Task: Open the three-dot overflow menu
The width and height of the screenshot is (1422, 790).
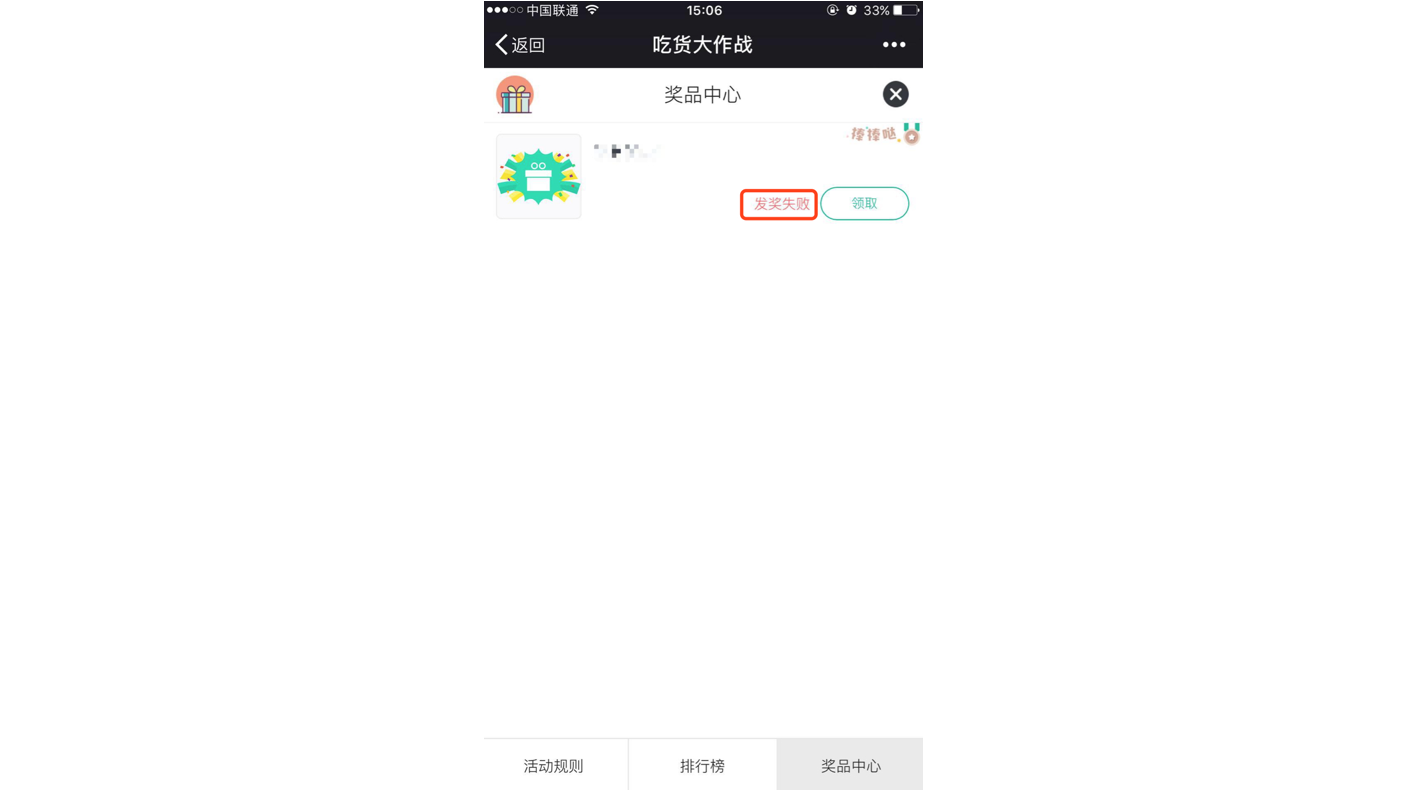Action: tap(893, 45)
